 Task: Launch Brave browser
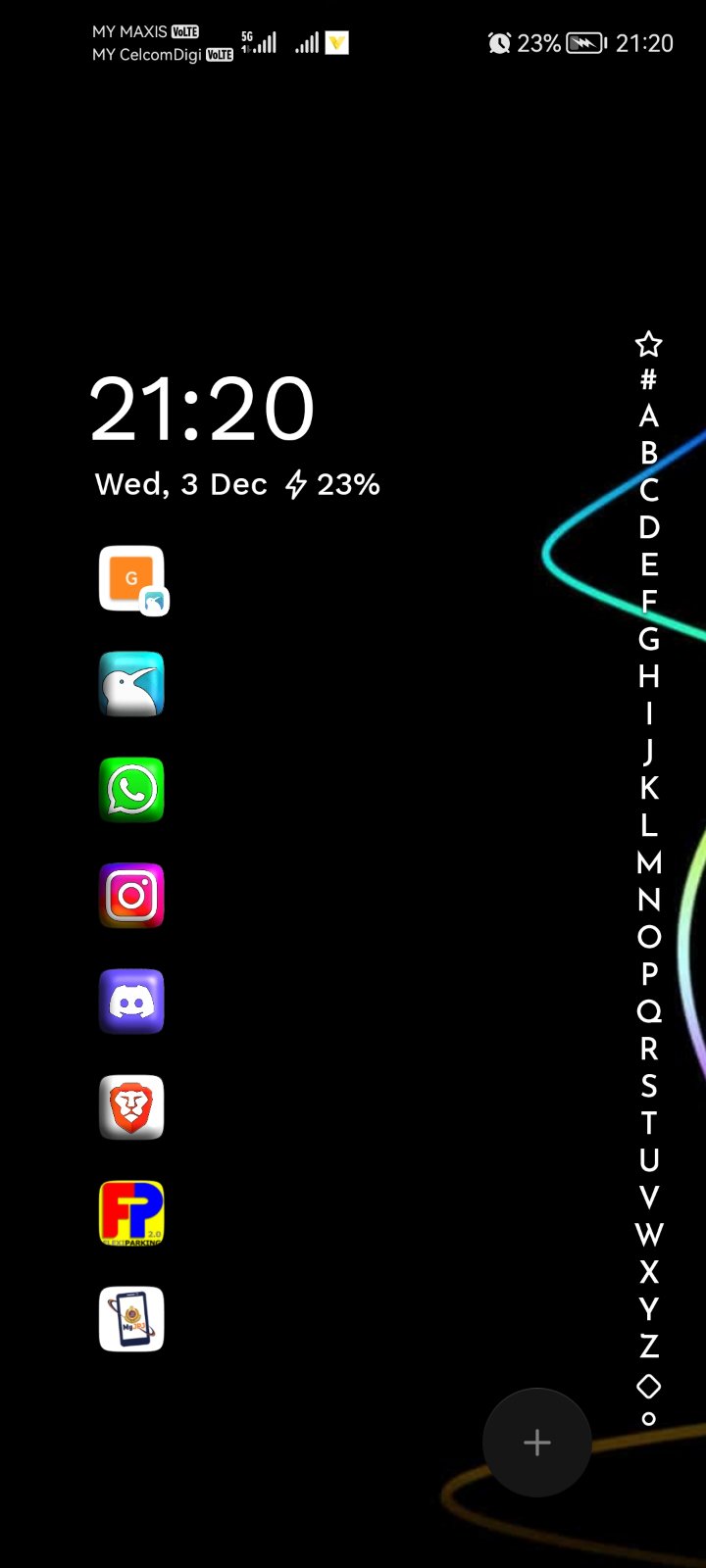(132, 1107)
